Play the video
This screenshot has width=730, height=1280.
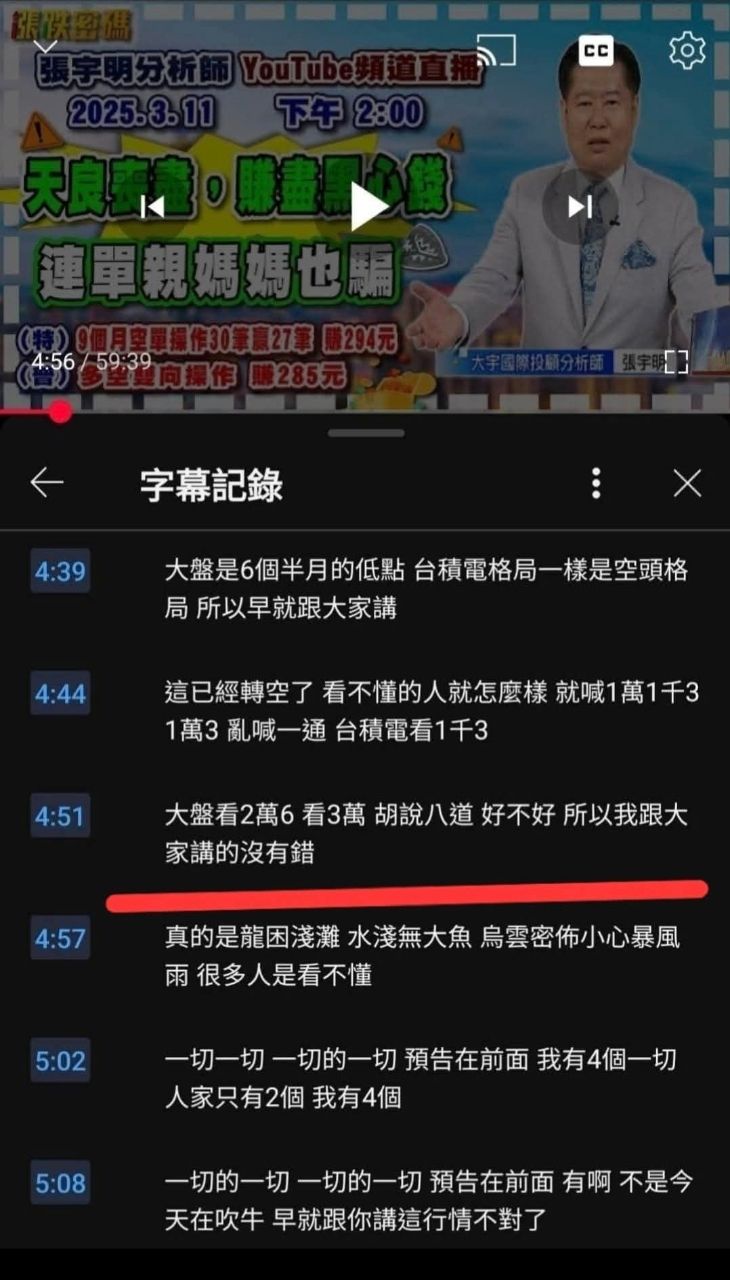pos(368,207)
